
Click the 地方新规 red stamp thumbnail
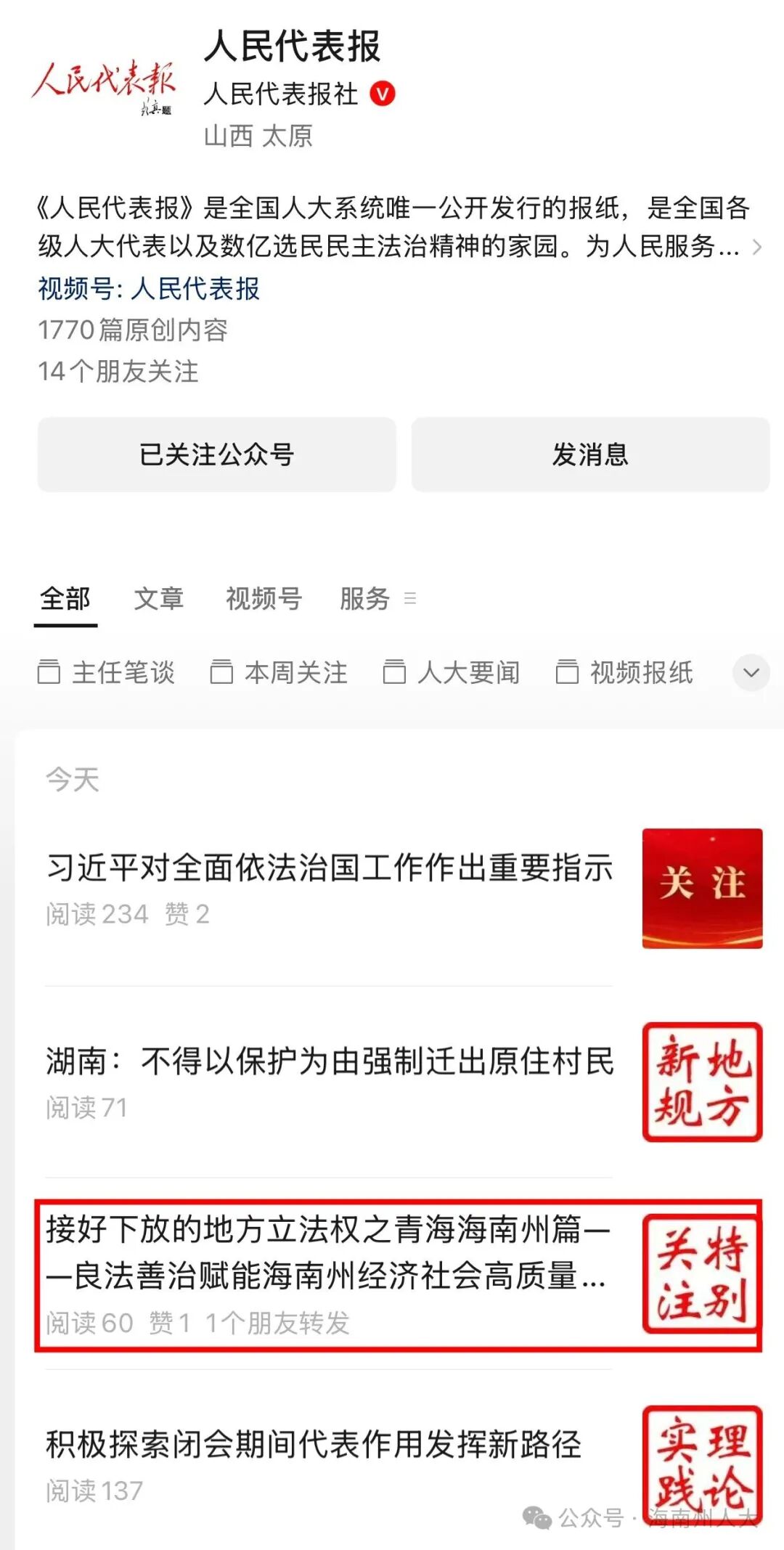701,1082
